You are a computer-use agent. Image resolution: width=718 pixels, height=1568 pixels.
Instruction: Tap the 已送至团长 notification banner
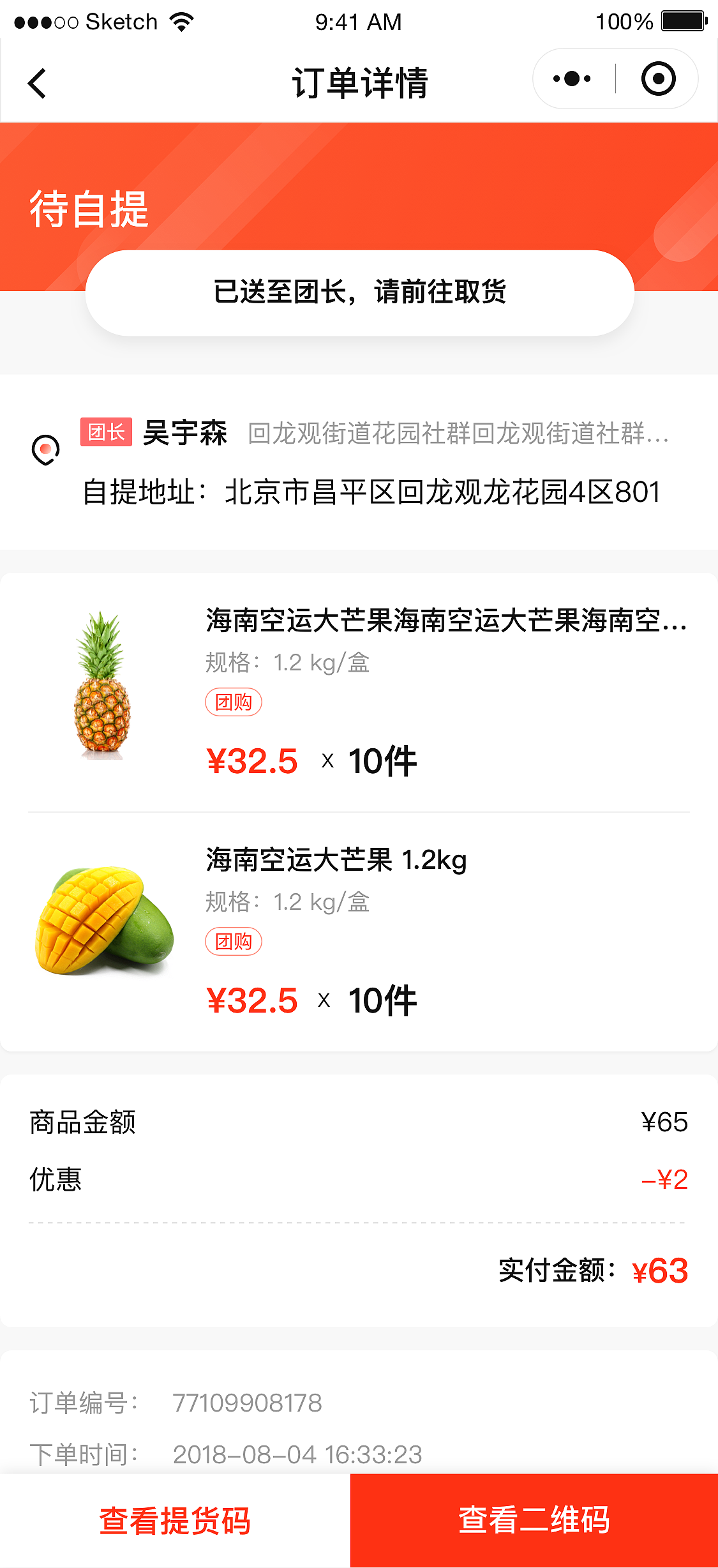[359, 291]
